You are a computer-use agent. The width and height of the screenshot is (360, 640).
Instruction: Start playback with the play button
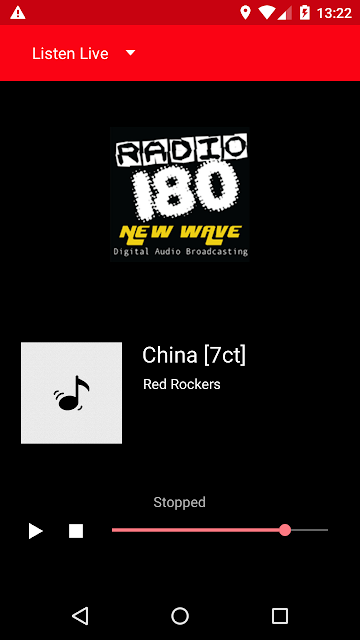pyautogui.click(x=36, y=531)
